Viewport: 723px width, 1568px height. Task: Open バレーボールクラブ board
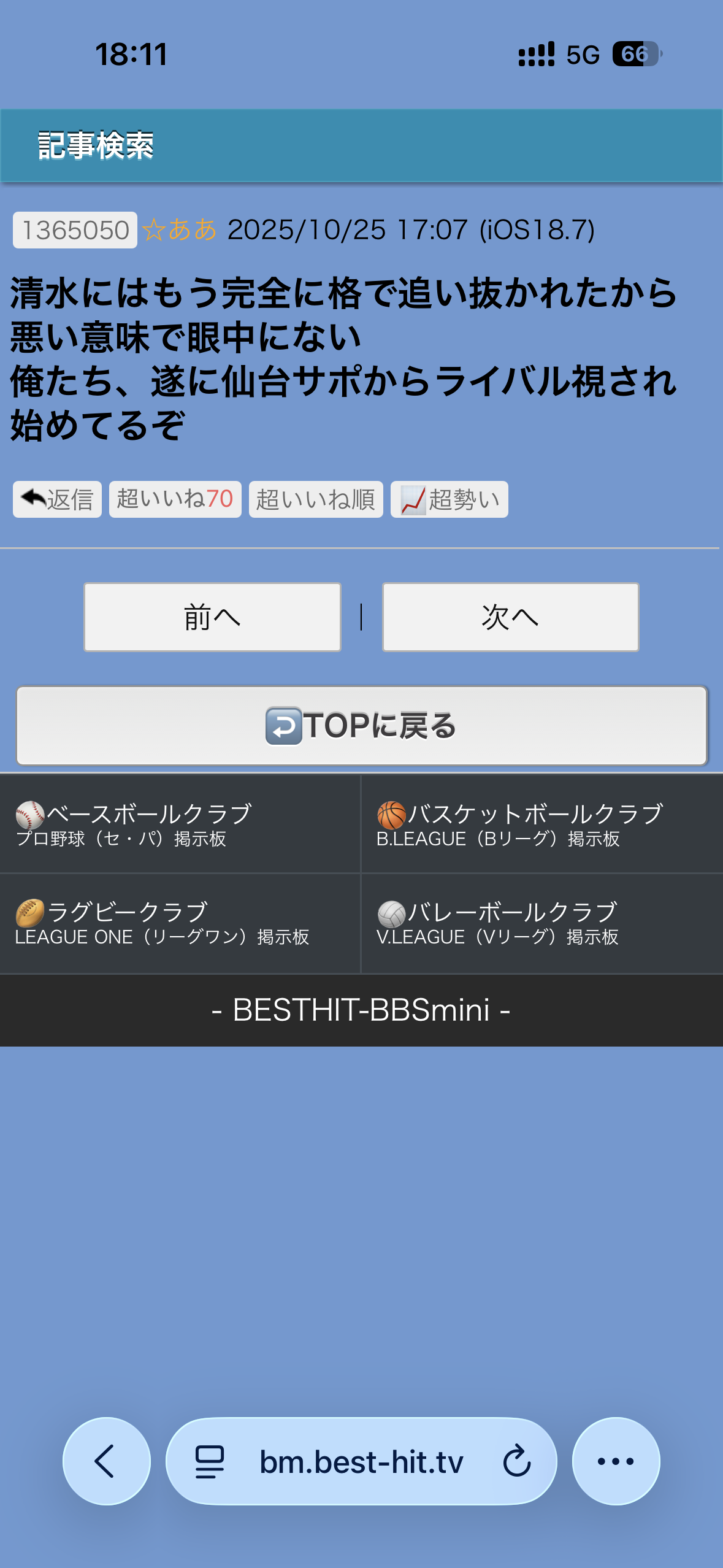[x=541, y=923]
